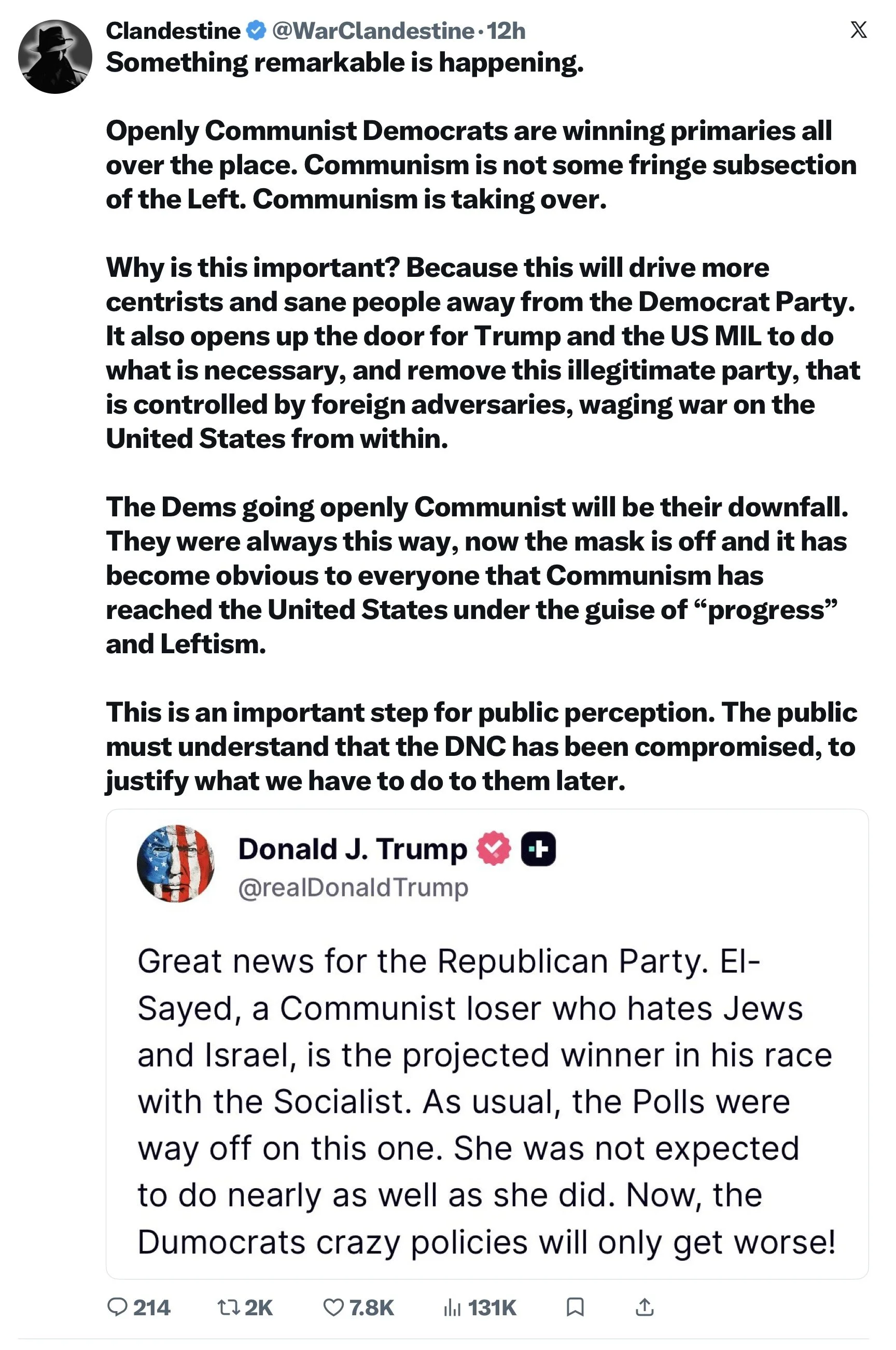Repost this tweet with 2K reposts
The width and height of the screenshot is (896, 1350).
click(245, 1307)
